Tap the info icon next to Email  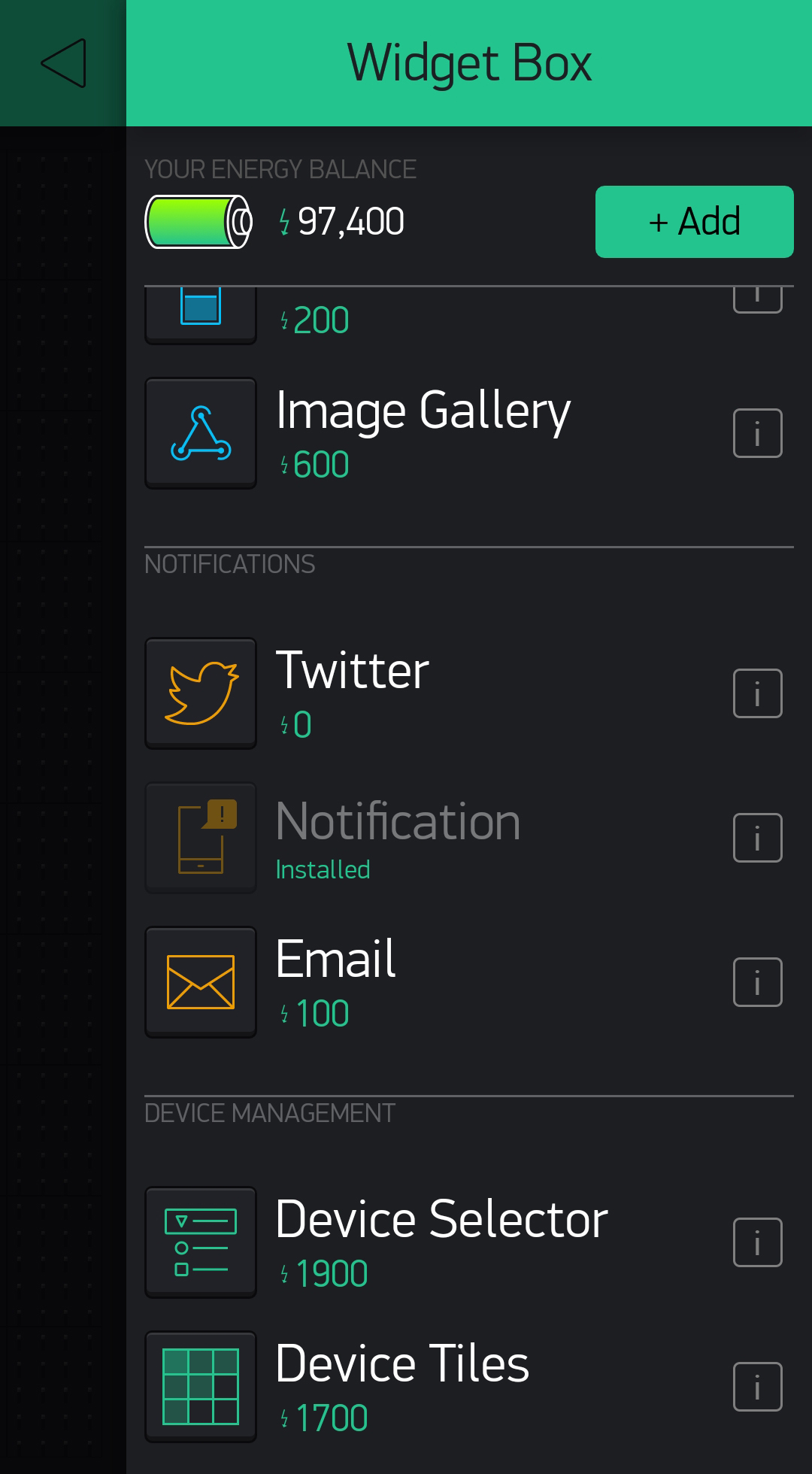757,982
